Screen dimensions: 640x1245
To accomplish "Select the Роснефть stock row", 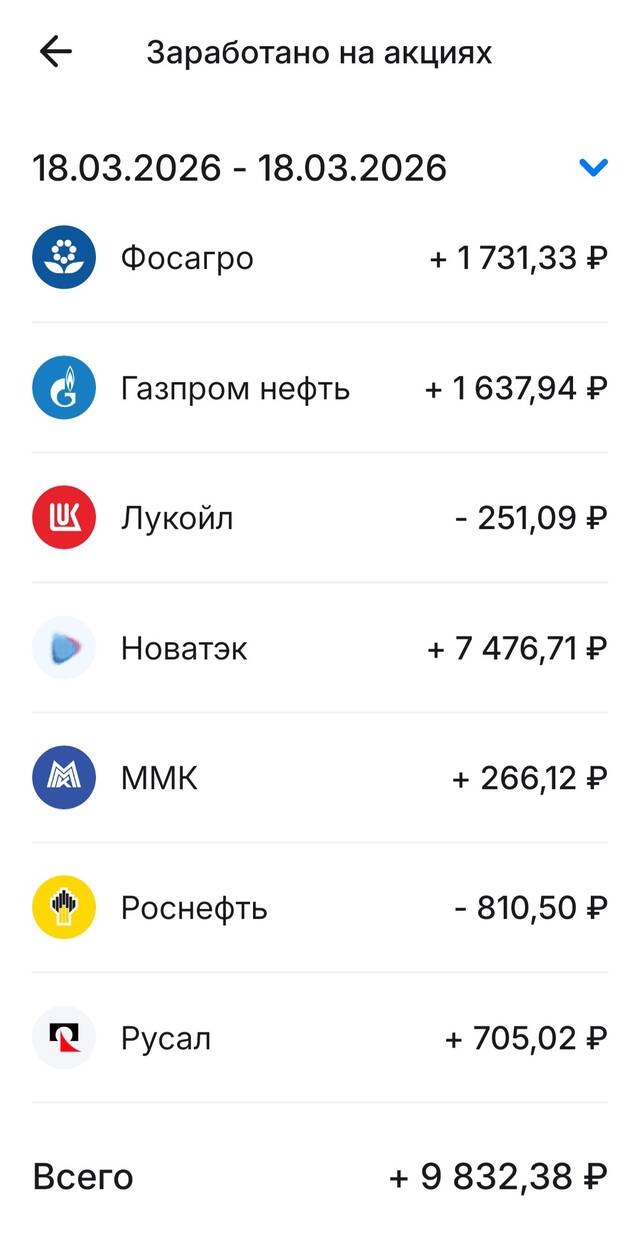I will [320, 908].
